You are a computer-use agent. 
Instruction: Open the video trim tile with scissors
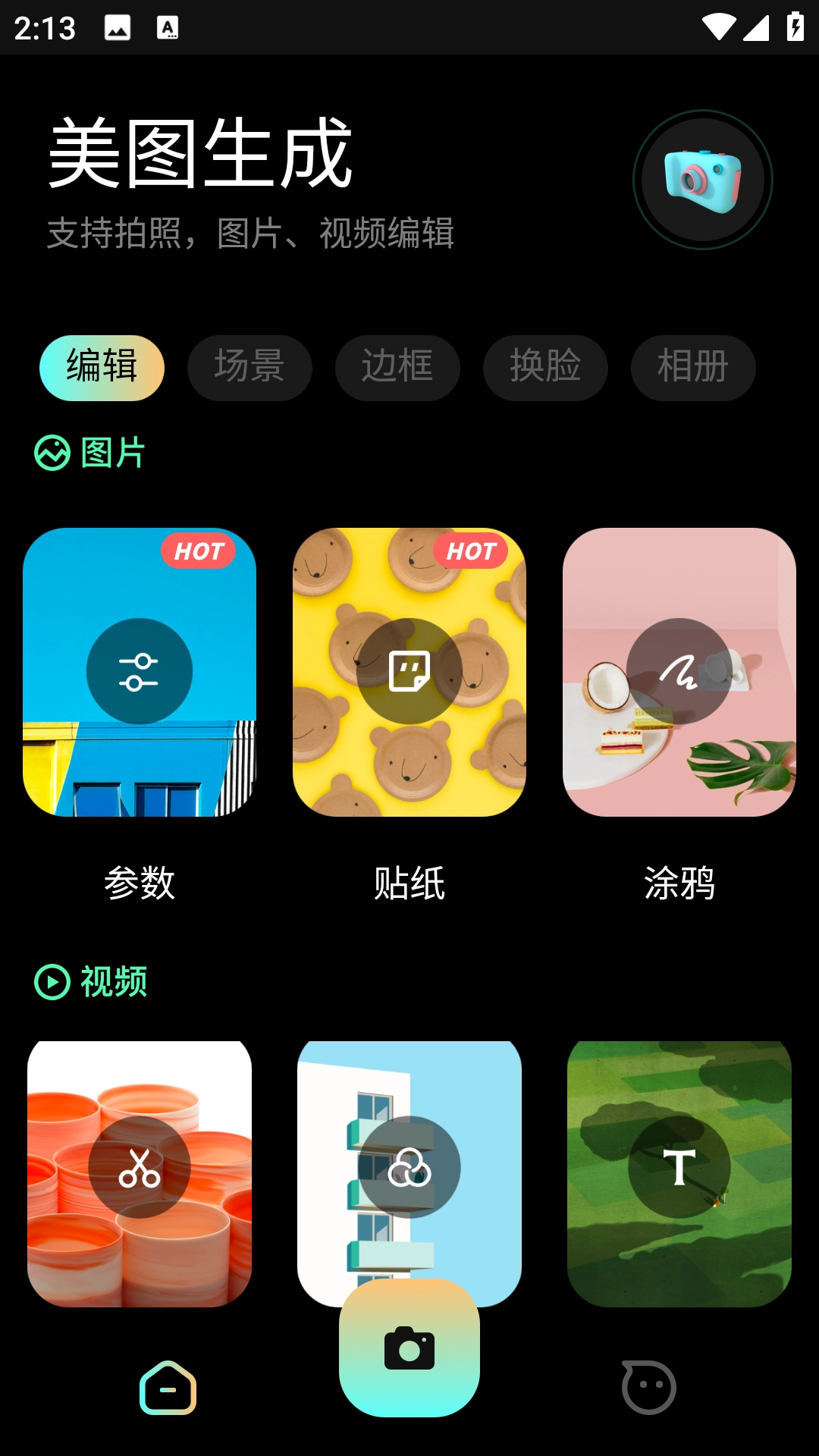pos(140,1168)
